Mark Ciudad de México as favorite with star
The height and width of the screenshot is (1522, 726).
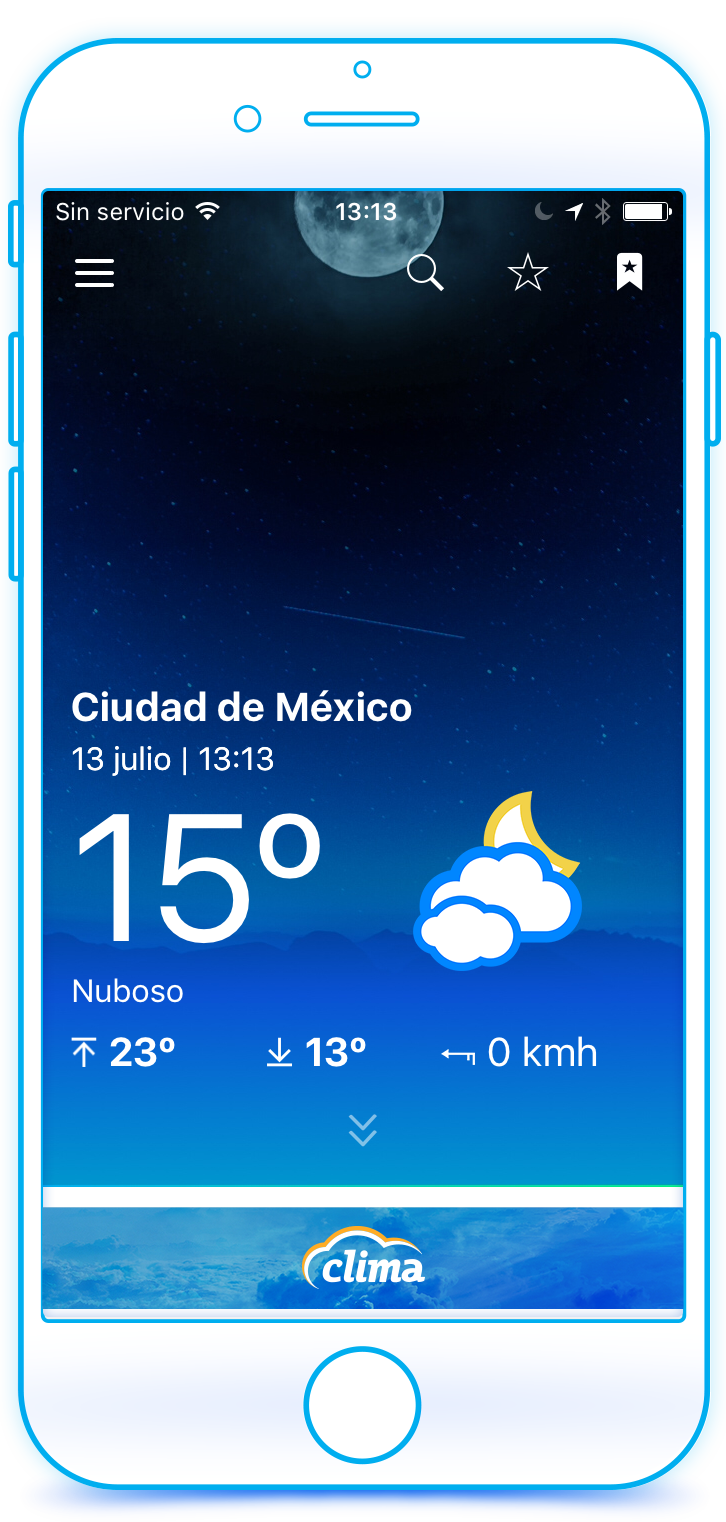(528, 272)
